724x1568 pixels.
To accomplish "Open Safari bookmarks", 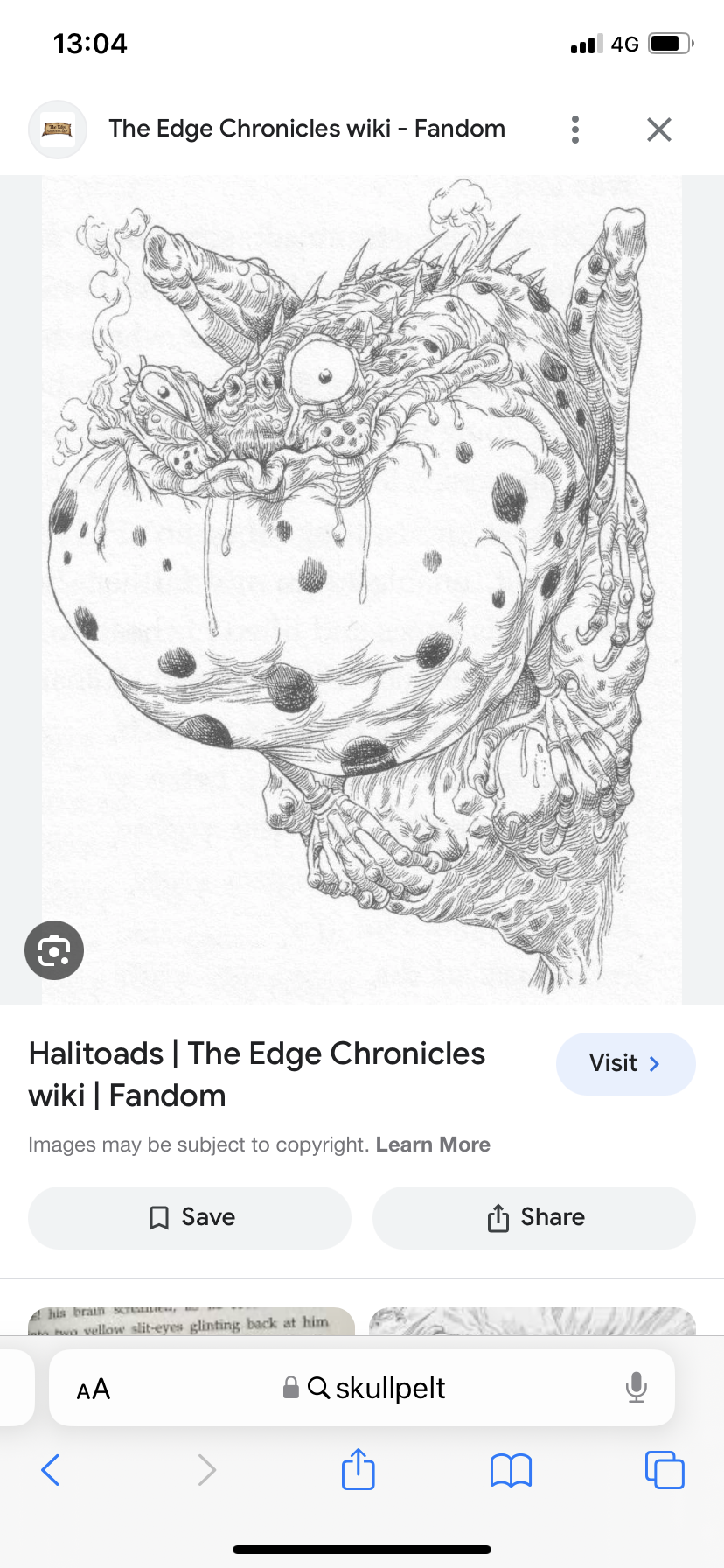I will 511,1470.
